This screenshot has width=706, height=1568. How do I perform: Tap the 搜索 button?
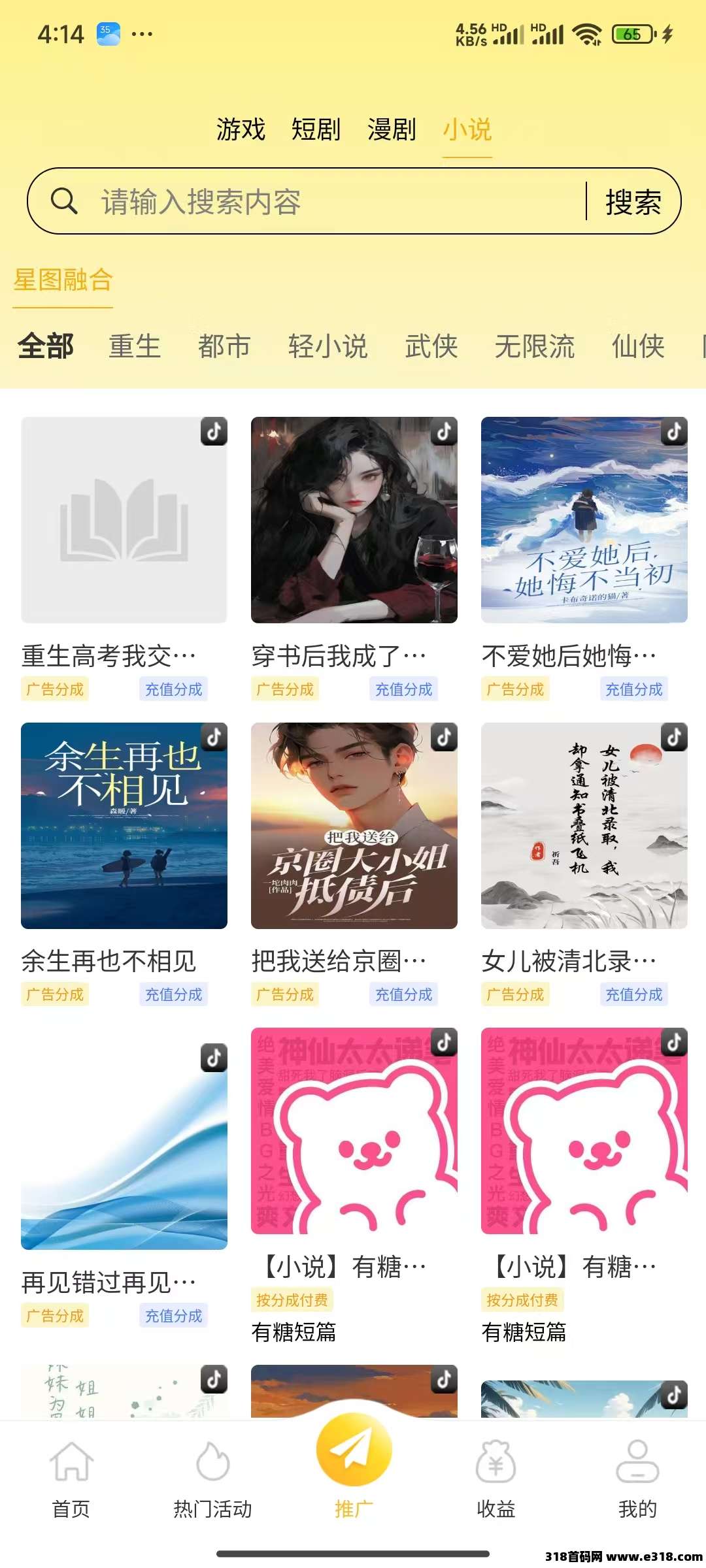pos(633,202)
